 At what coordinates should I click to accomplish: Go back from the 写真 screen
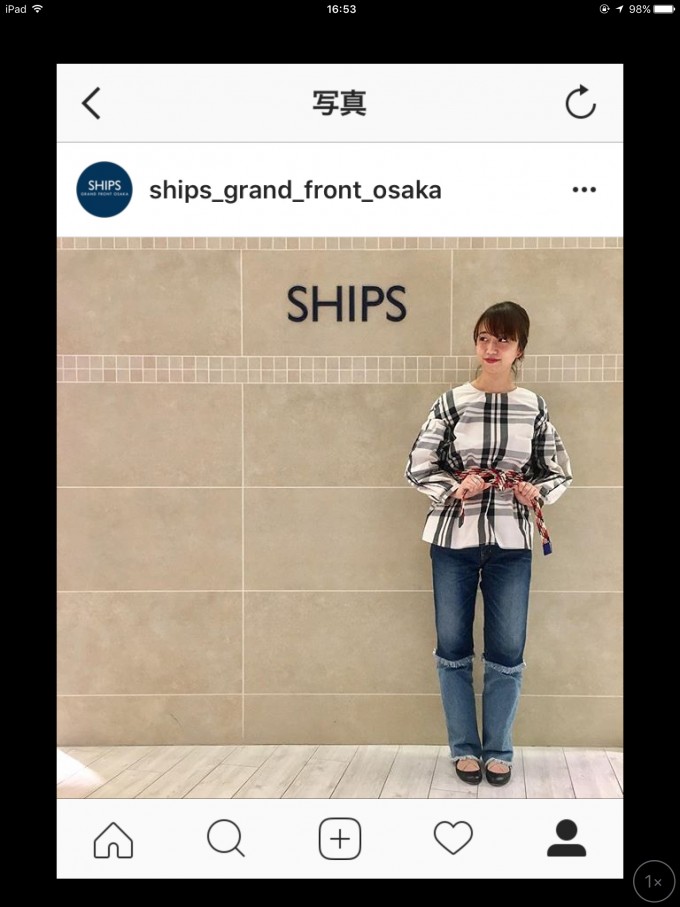point(91,103)
